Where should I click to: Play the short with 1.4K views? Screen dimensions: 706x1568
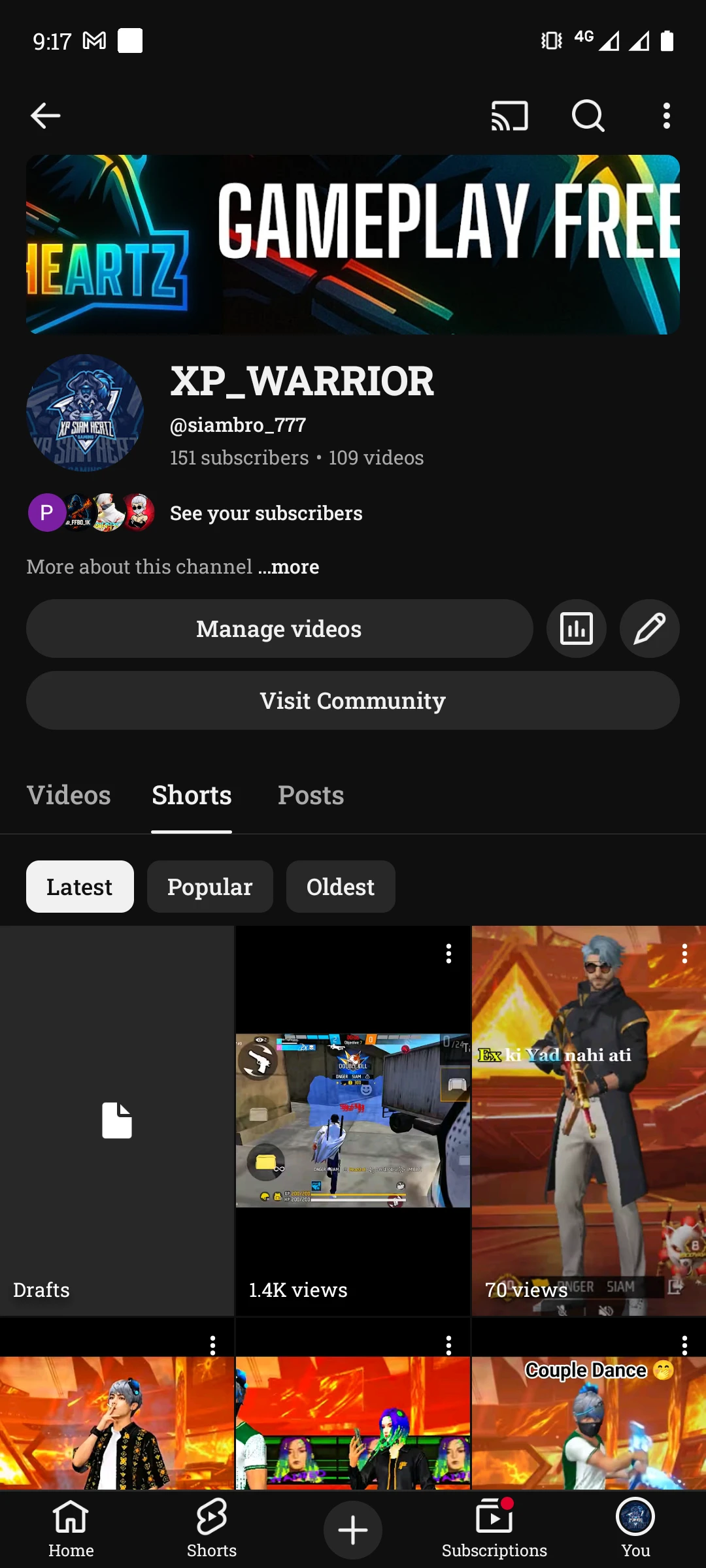(353, 1120)
